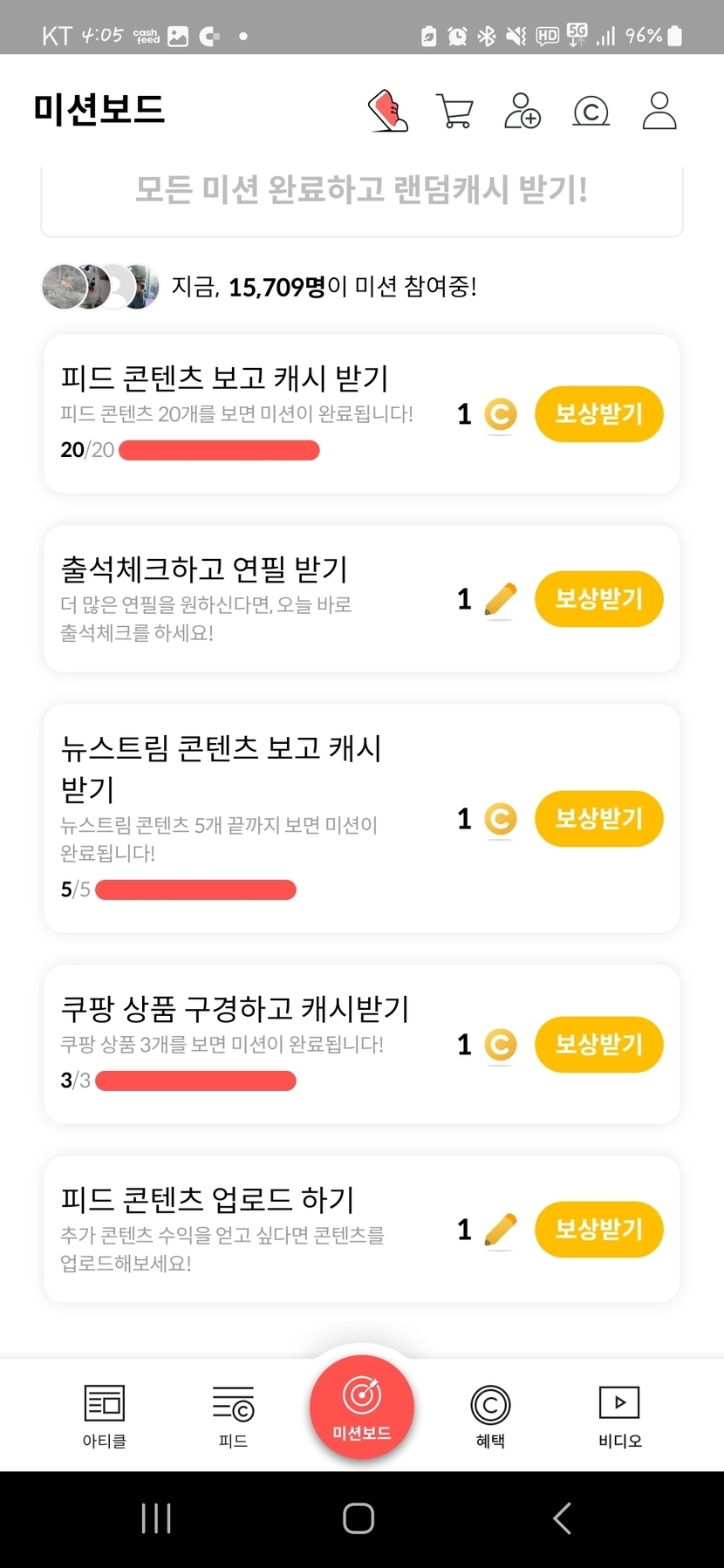Go back using the system back button
The height and width of the screenshot is (1568, 724).
tap(563, 1518)
